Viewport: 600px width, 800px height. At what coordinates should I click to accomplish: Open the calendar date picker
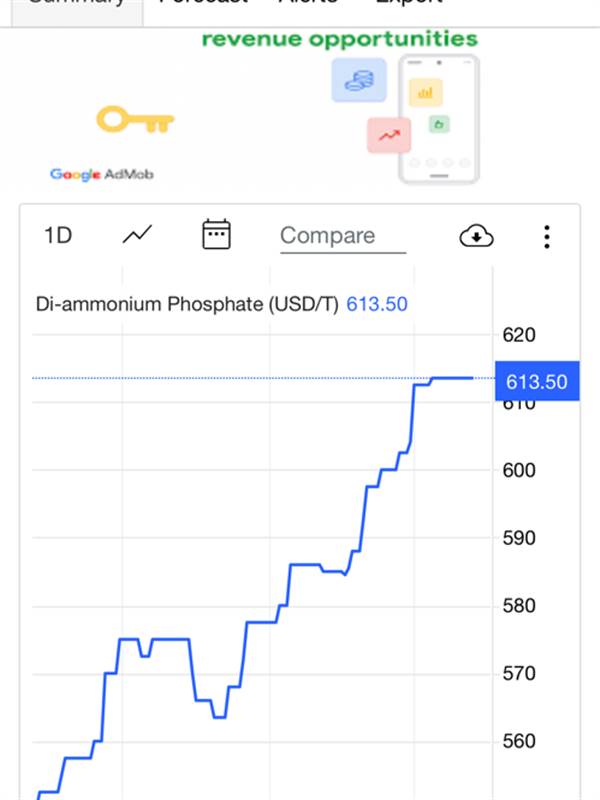coord(216,235)
